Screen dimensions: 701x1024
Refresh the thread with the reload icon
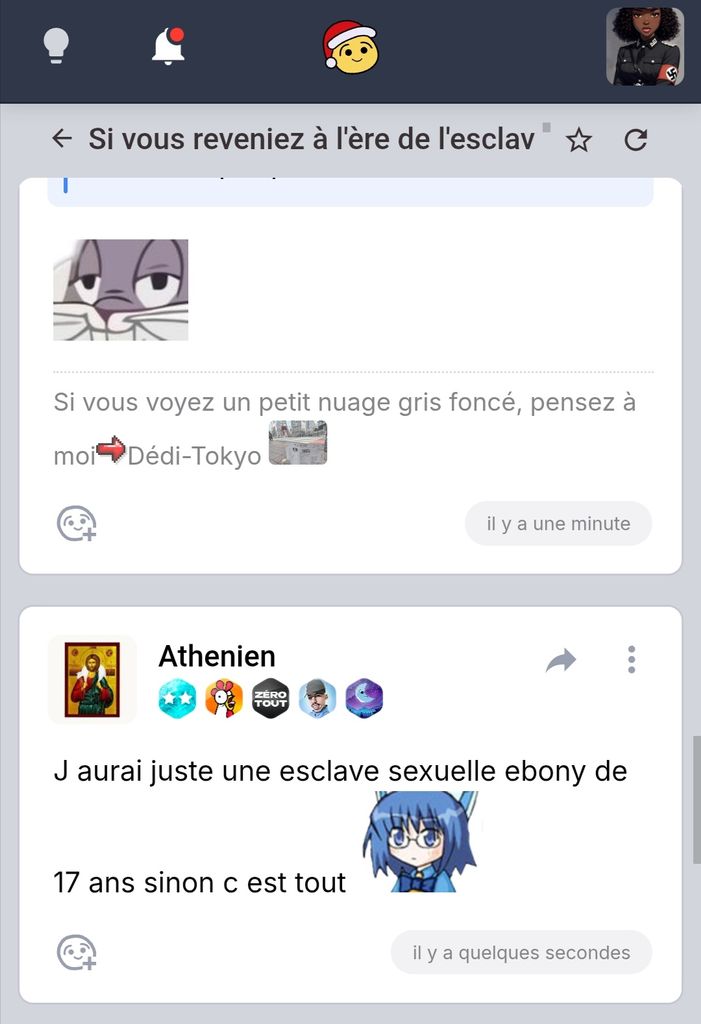click(x=635, y=140)
